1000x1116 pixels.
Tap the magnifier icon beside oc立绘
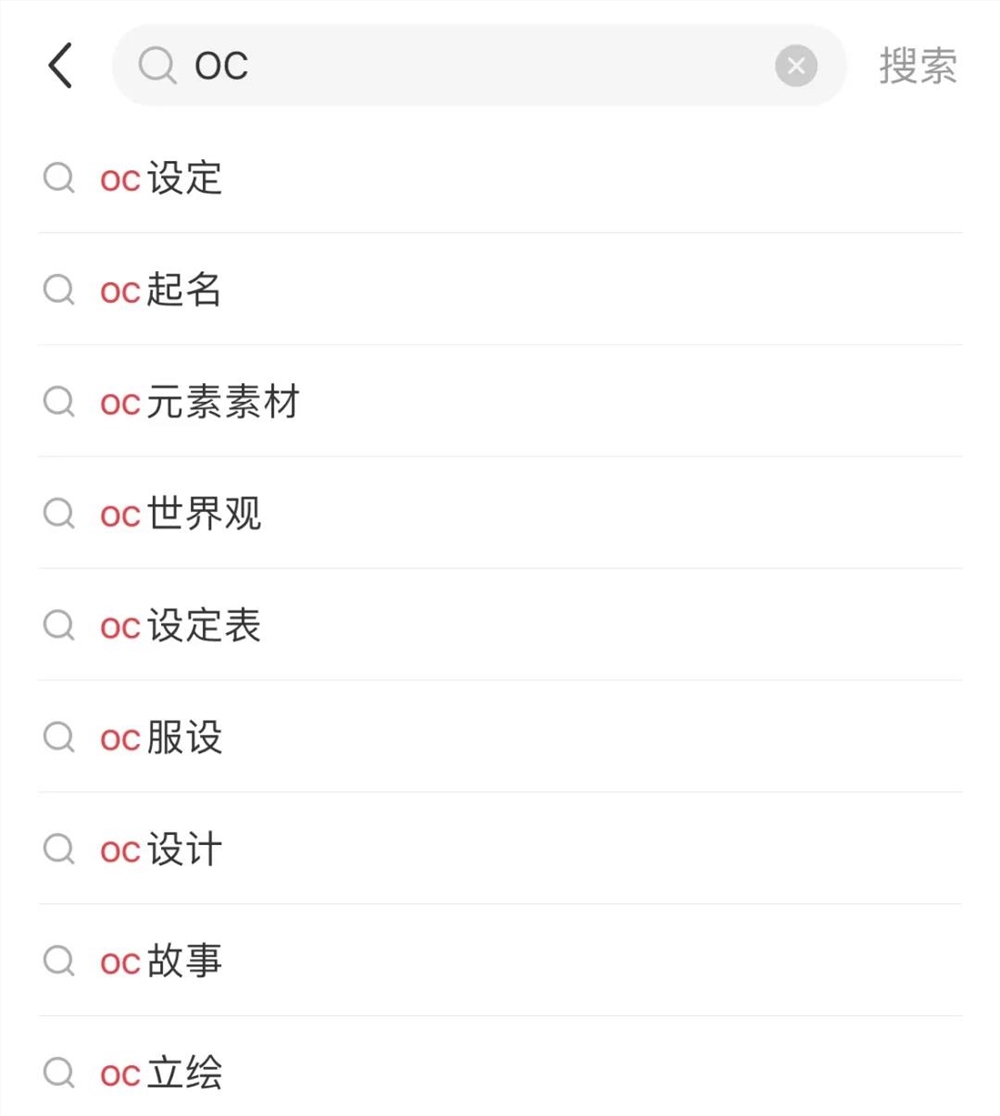click(x=58, y=1073)
